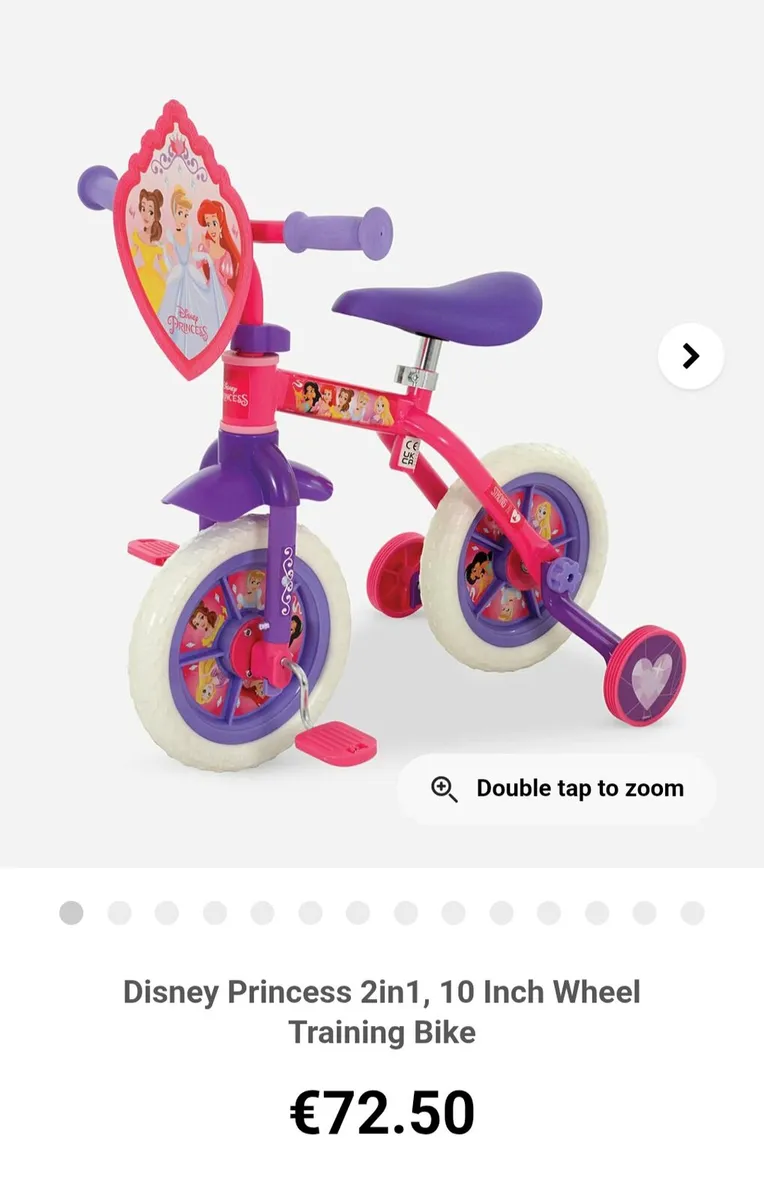Click the 'Double tap to zoom' pill button
This screenshot has width=764, height=1200.
[x=557, y=788]
